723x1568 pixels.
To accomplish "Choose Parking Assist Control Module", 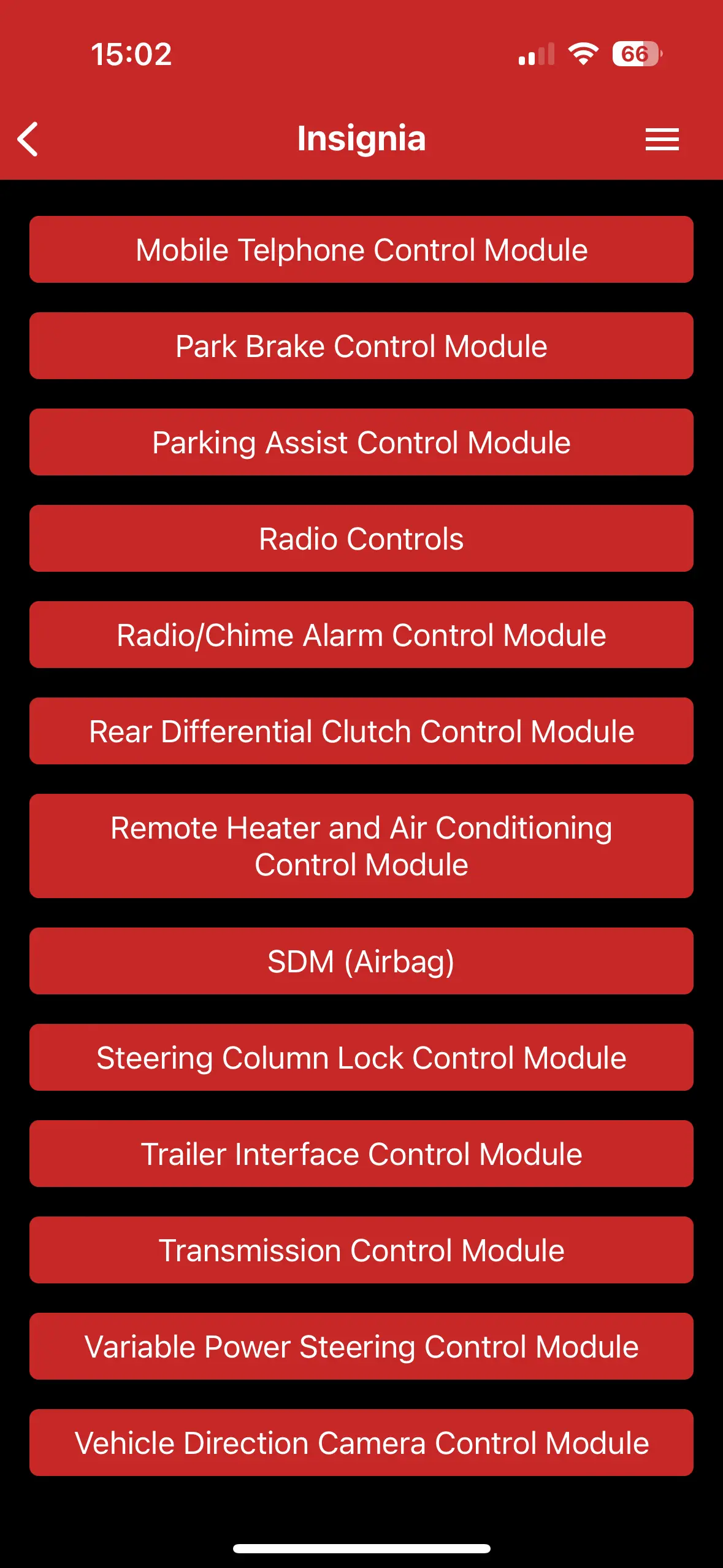I will click(x=361, y=442).
